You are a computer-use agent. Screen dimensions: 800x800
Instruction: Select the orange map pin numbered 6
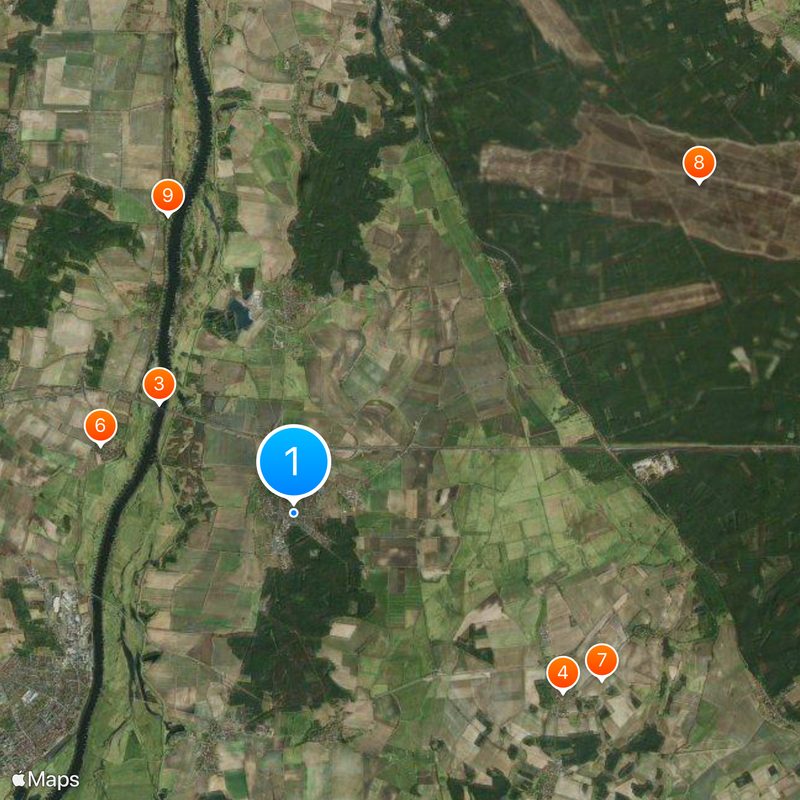point(99,426)
